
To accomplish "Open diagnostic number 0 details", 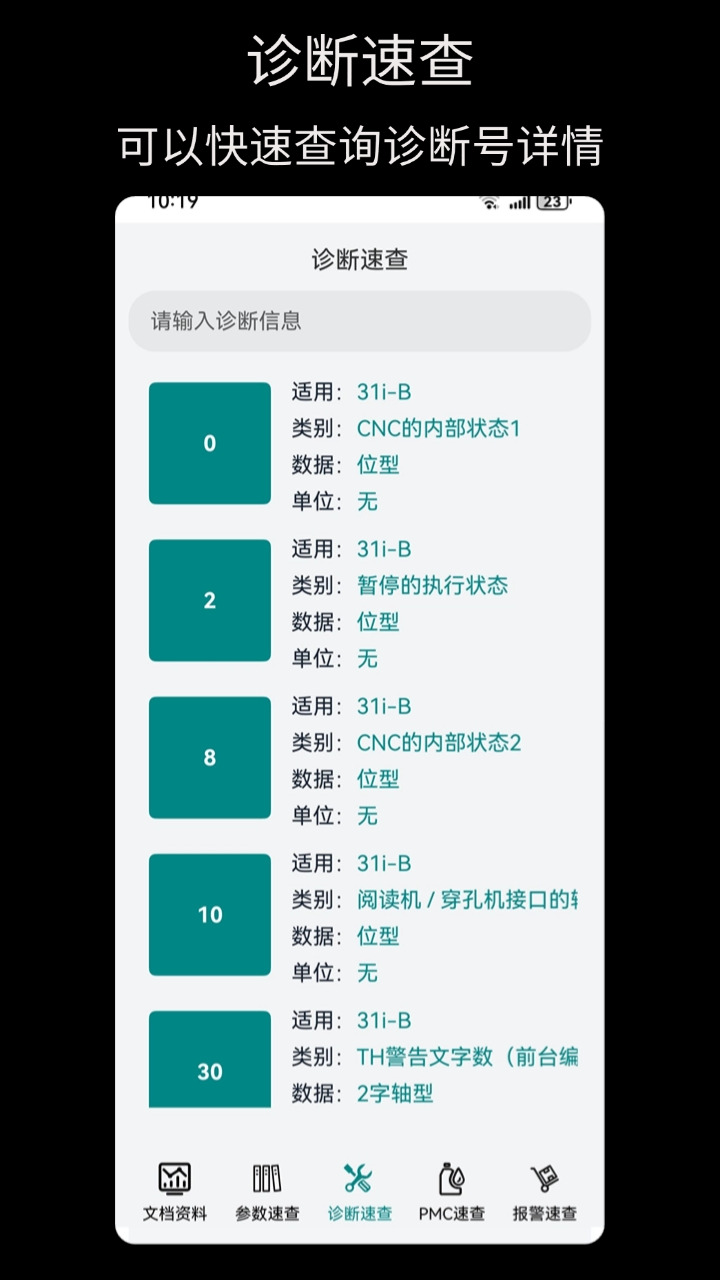I will click(209, 443).
